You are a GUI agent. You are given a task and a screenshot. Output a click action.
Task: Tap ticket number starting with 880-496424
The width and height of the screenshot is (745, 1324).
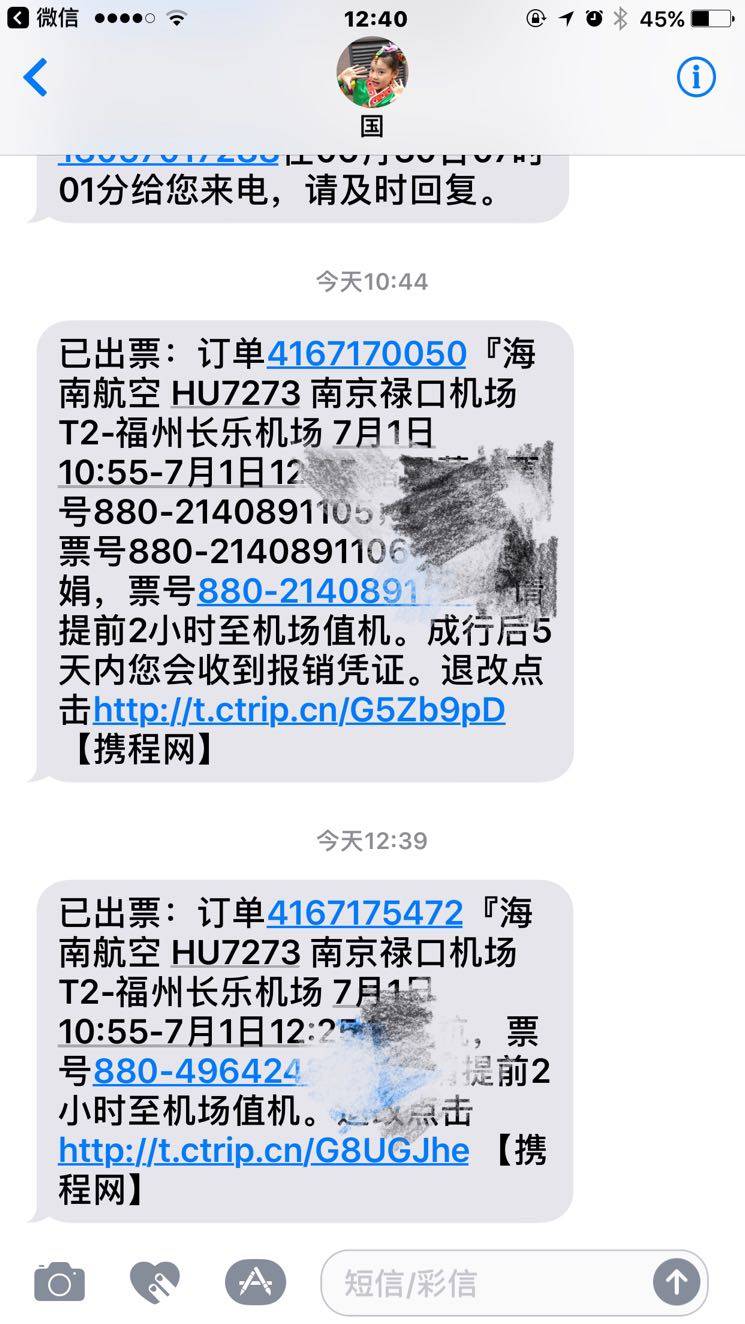pos(198,1071)
